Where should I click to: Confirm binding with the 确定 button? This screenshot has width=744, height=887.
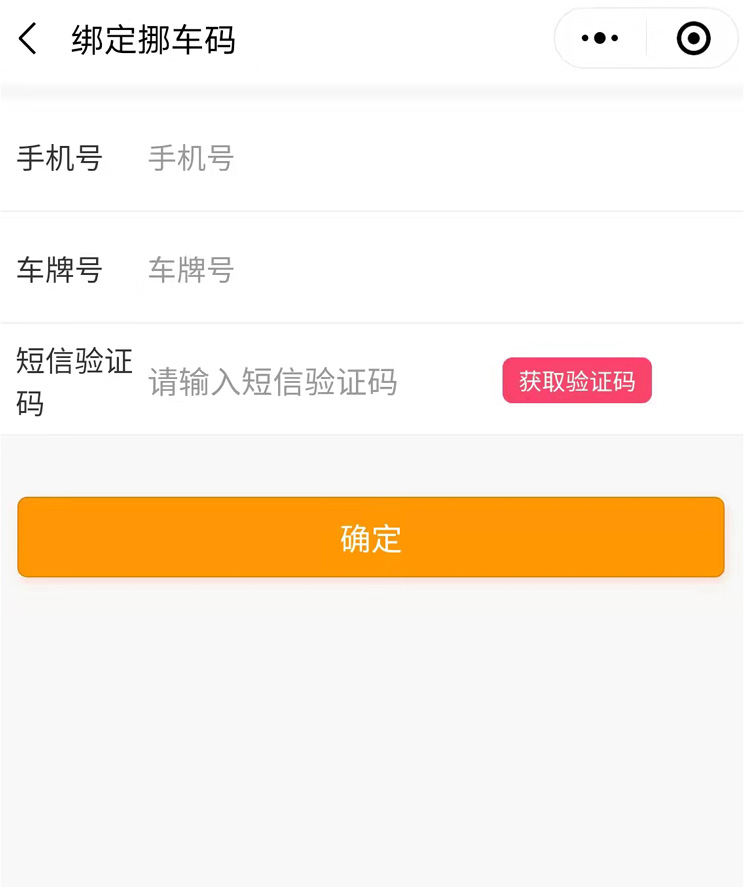pos(371,538)
